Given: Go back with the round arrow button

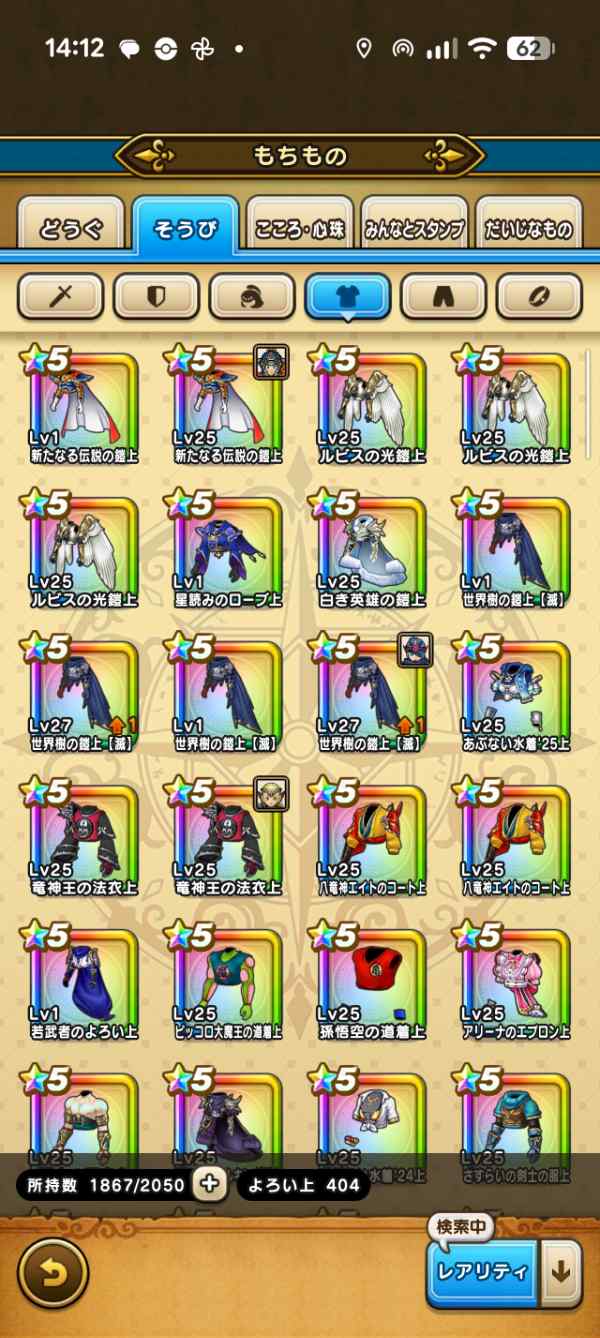Looking at the screenshot, I should (53, 1273).
